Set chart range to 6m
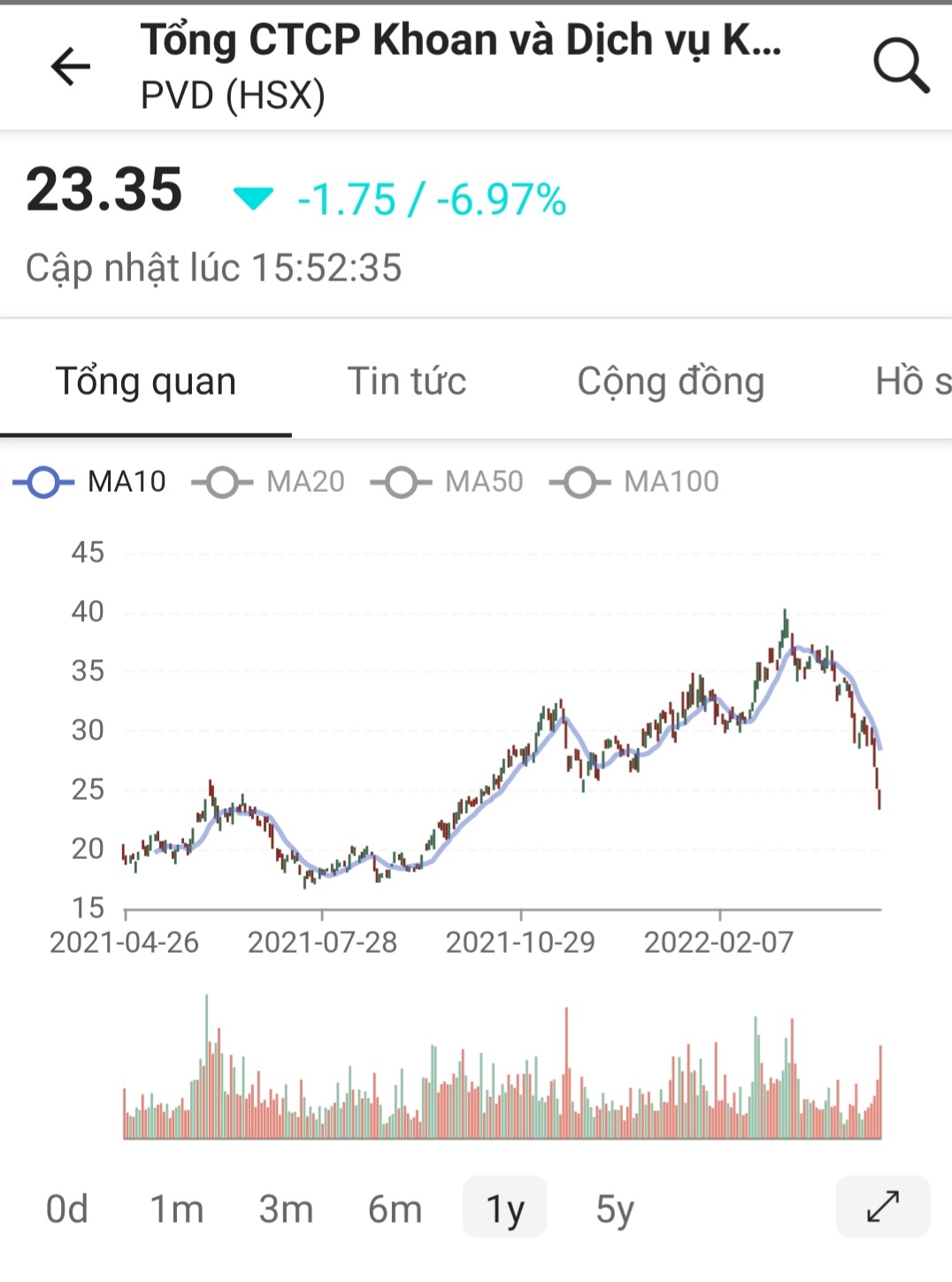The width and height of the screenshot is (952, 1282). (395, 1209)
